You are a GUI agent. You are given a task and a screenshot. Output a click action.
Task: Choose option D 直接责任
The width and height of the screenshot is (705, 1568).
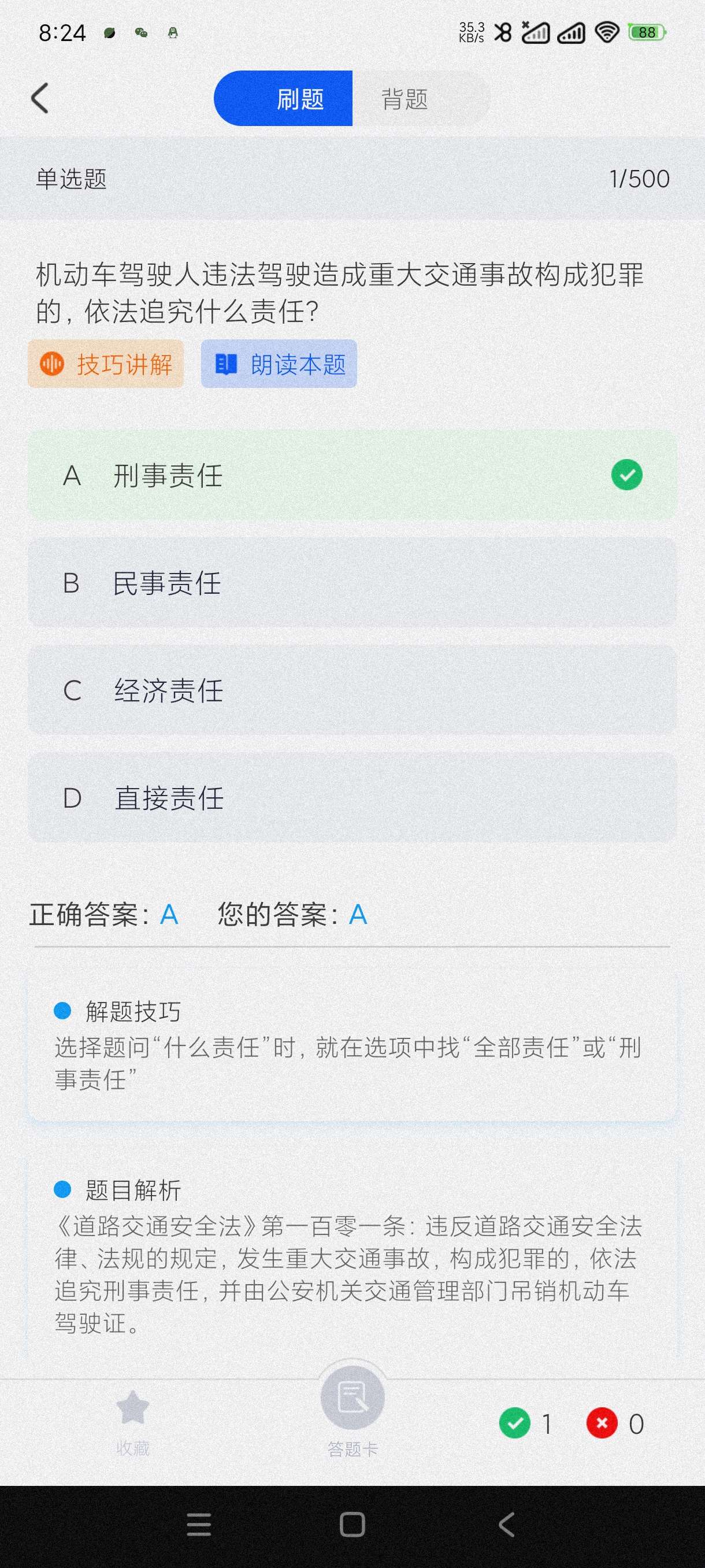coord(351,797)
